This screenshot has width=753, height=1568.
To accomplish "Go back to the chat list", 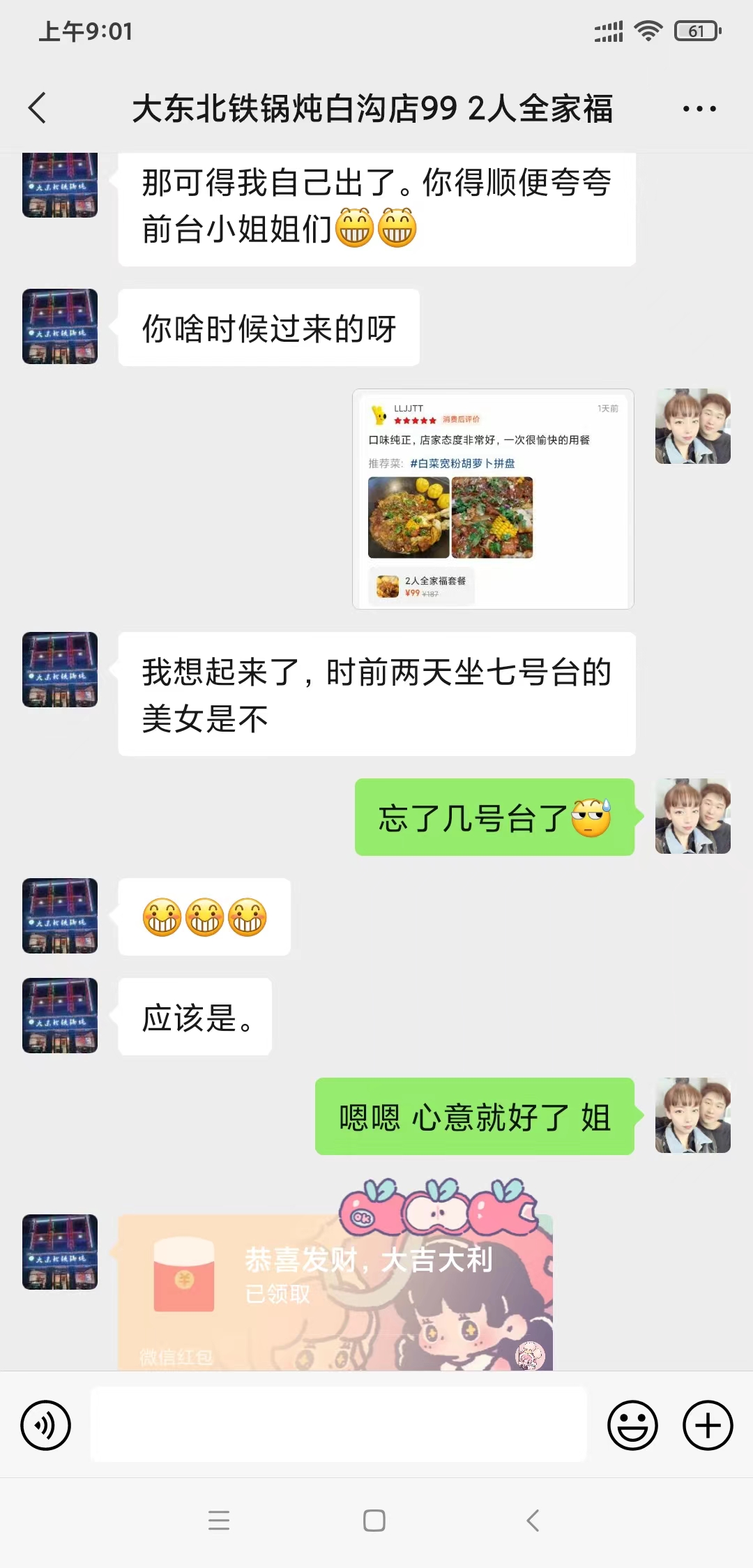I will coord(38,108).
